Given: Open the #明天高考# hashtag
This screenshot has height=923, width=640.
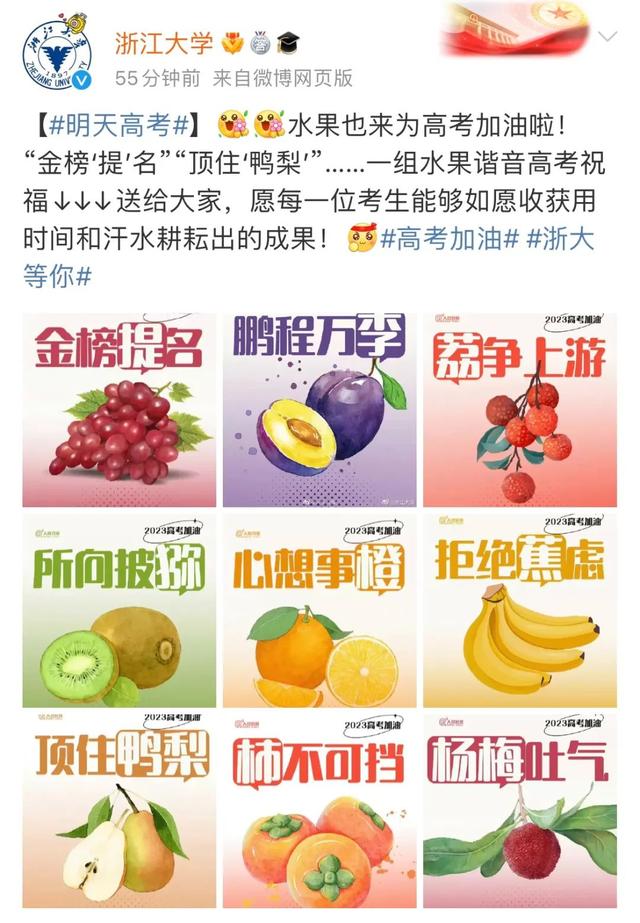Looking at the screenshot, I should 120,127.
